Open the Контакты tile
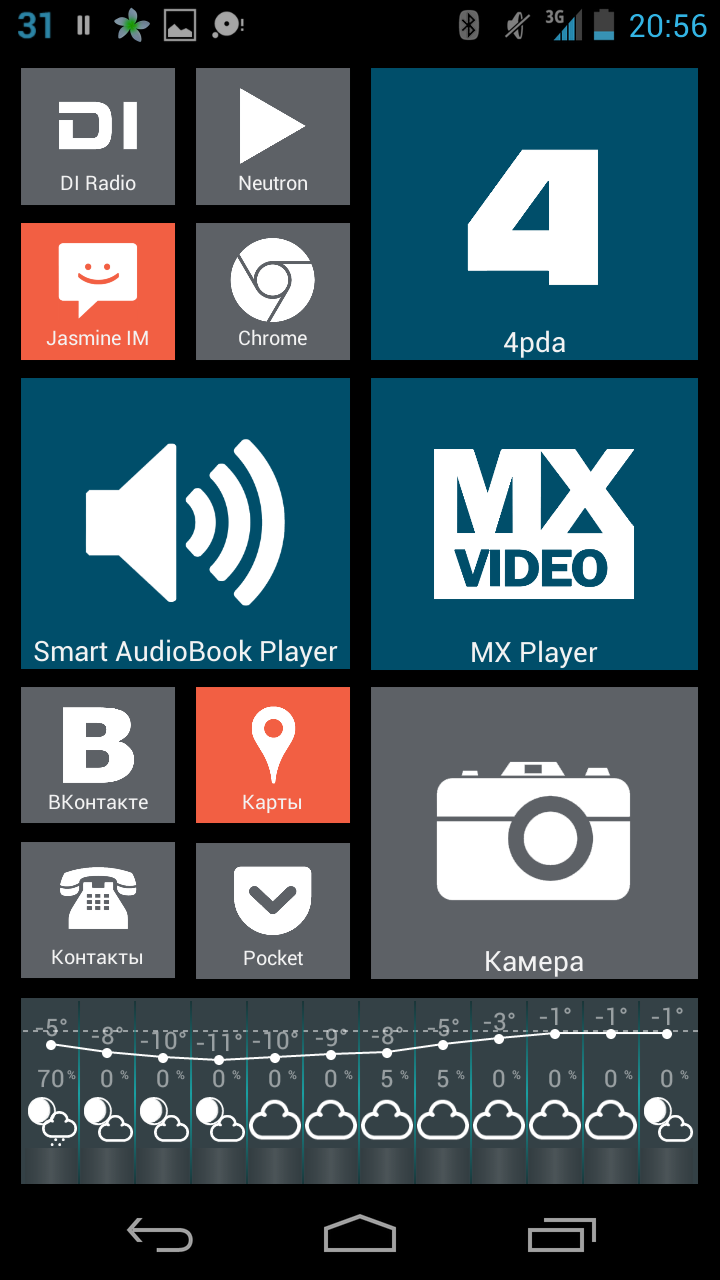 click(x=98, y=910)
